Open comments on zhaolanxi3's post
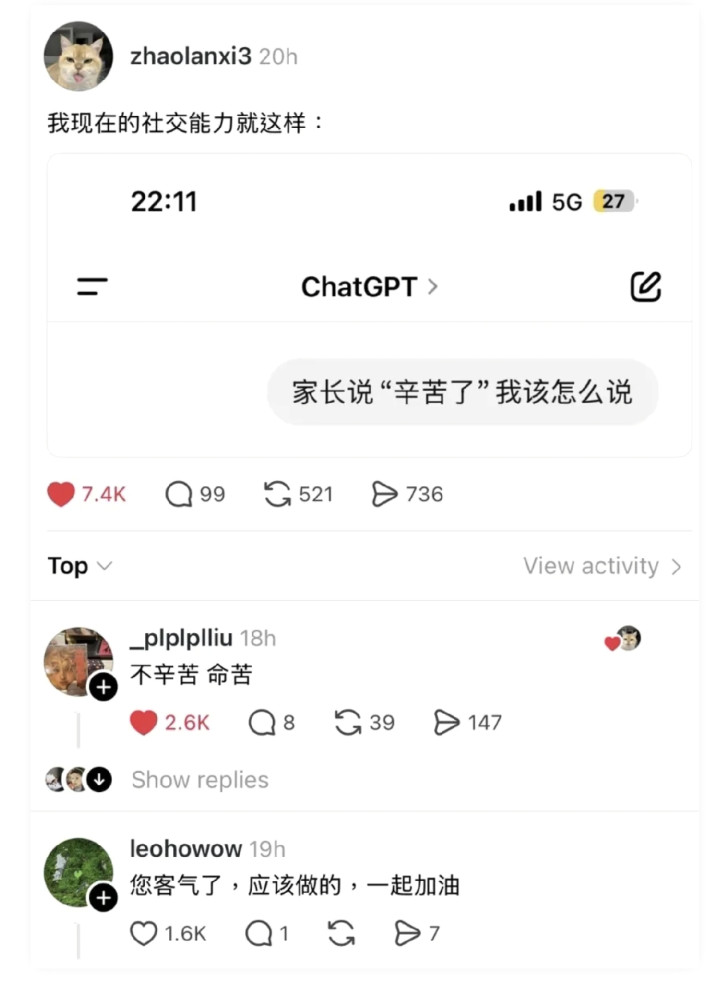The width and height of the screenshot is (719, 997). tap(179, 494)
